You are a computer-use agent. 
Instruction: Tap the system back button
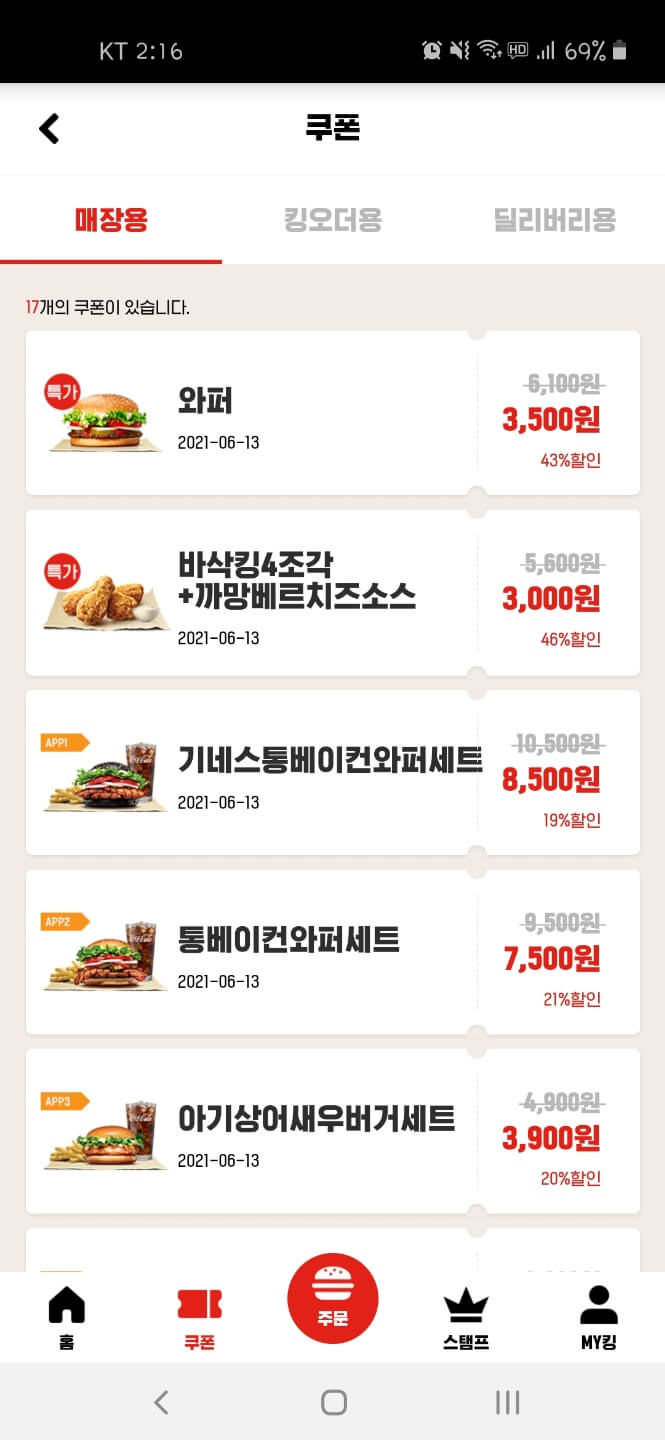click(161, 1403)
